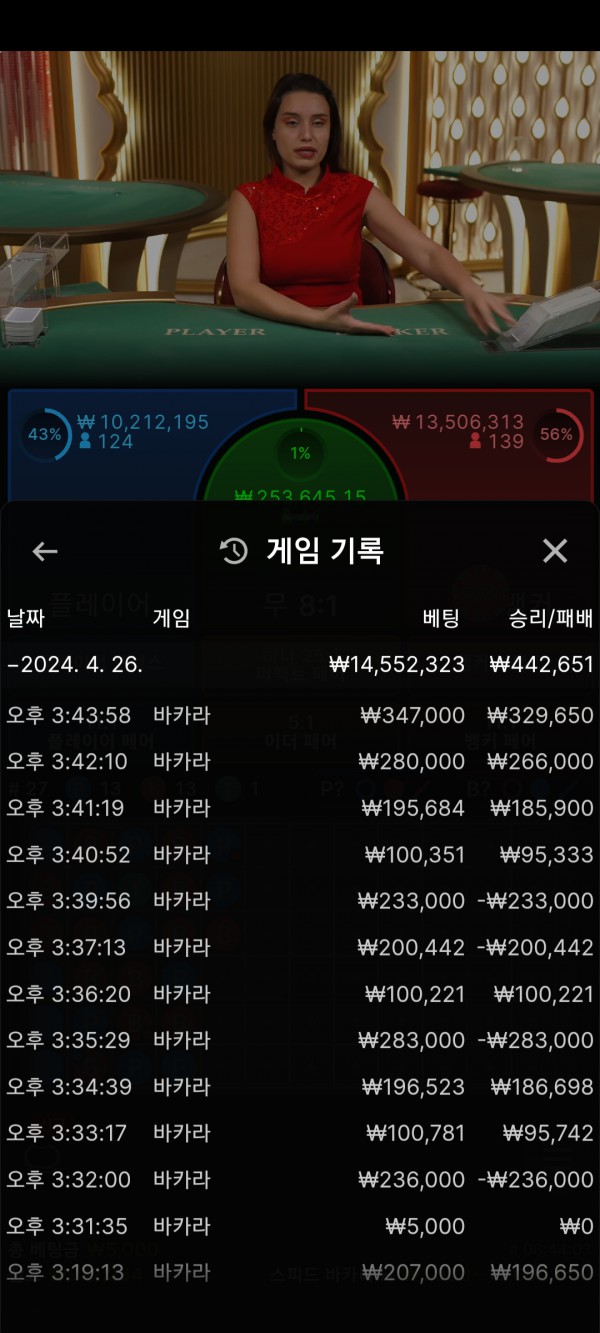This screenshot has height=1333, width=600.
Task: Select the 오후 3:40:52 game entry
Action: (x=300, y=855)
